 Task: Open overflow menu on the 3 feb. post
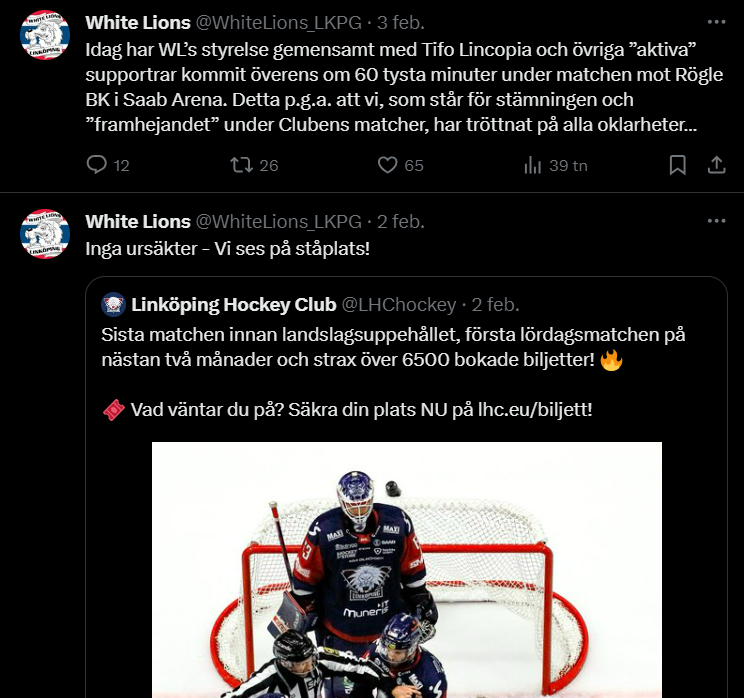pyautogui.click(x=716, y=21)
